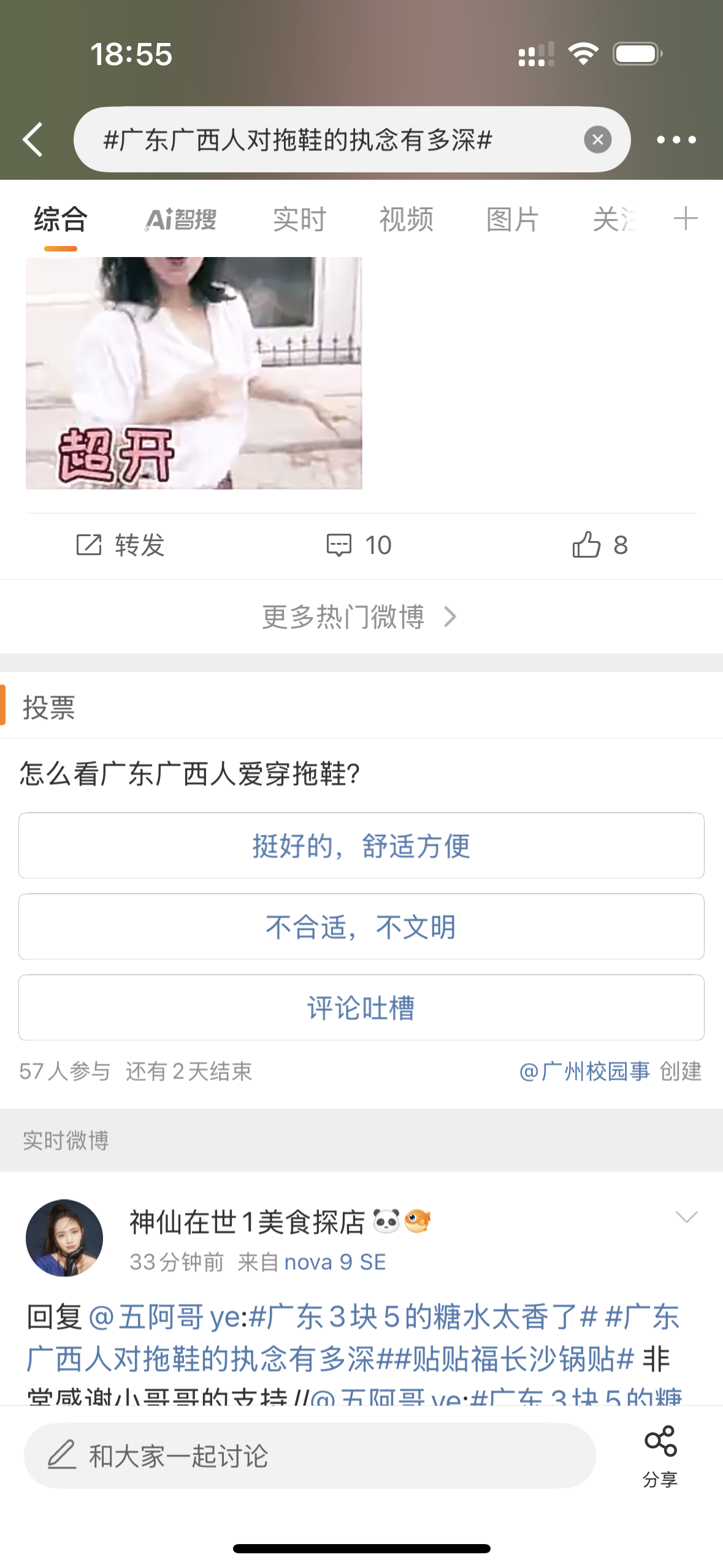Open the 超开 GIF image

194,373
